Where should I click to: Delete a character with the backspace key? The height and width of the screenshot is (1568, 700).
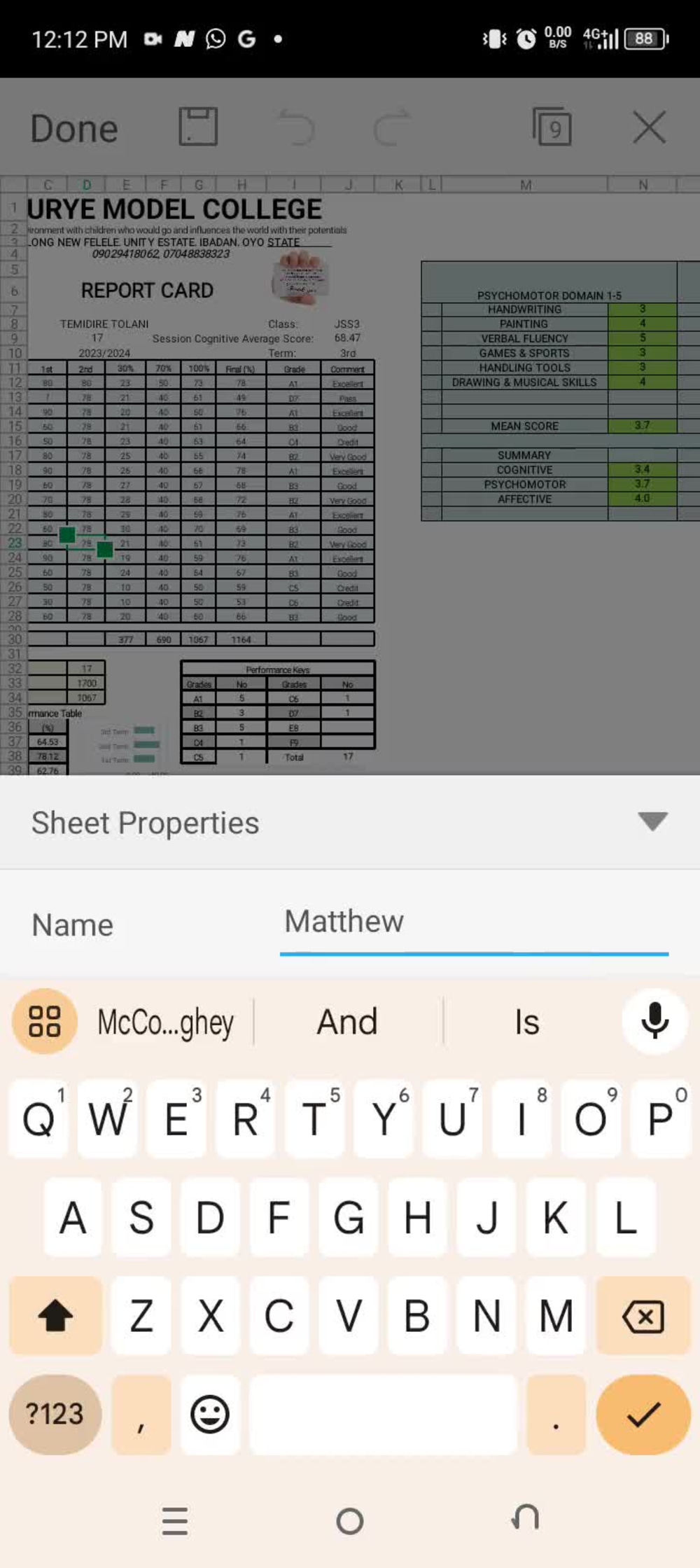[x=643, y=1317]
